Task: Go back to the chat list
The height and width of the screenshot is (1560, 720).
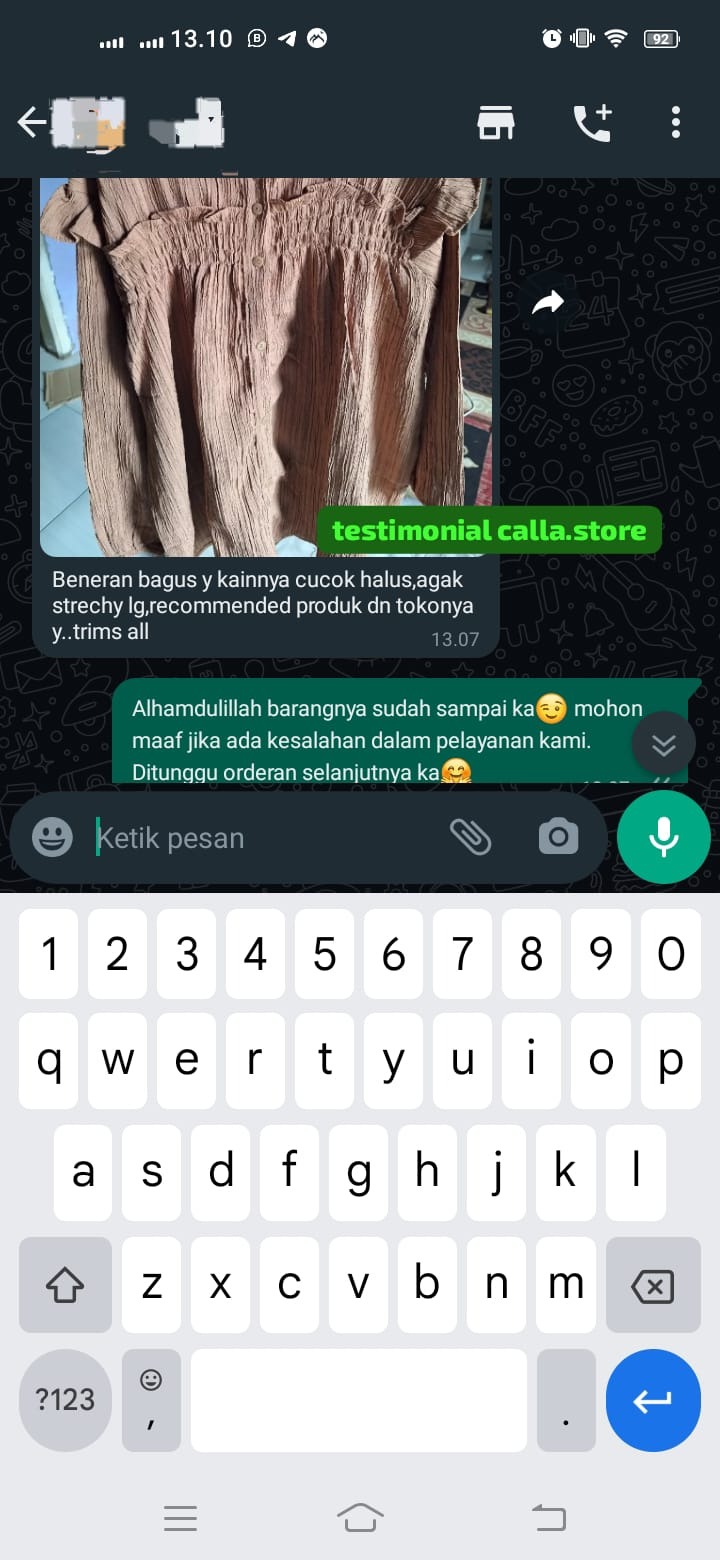Action: tap(32, 123)
